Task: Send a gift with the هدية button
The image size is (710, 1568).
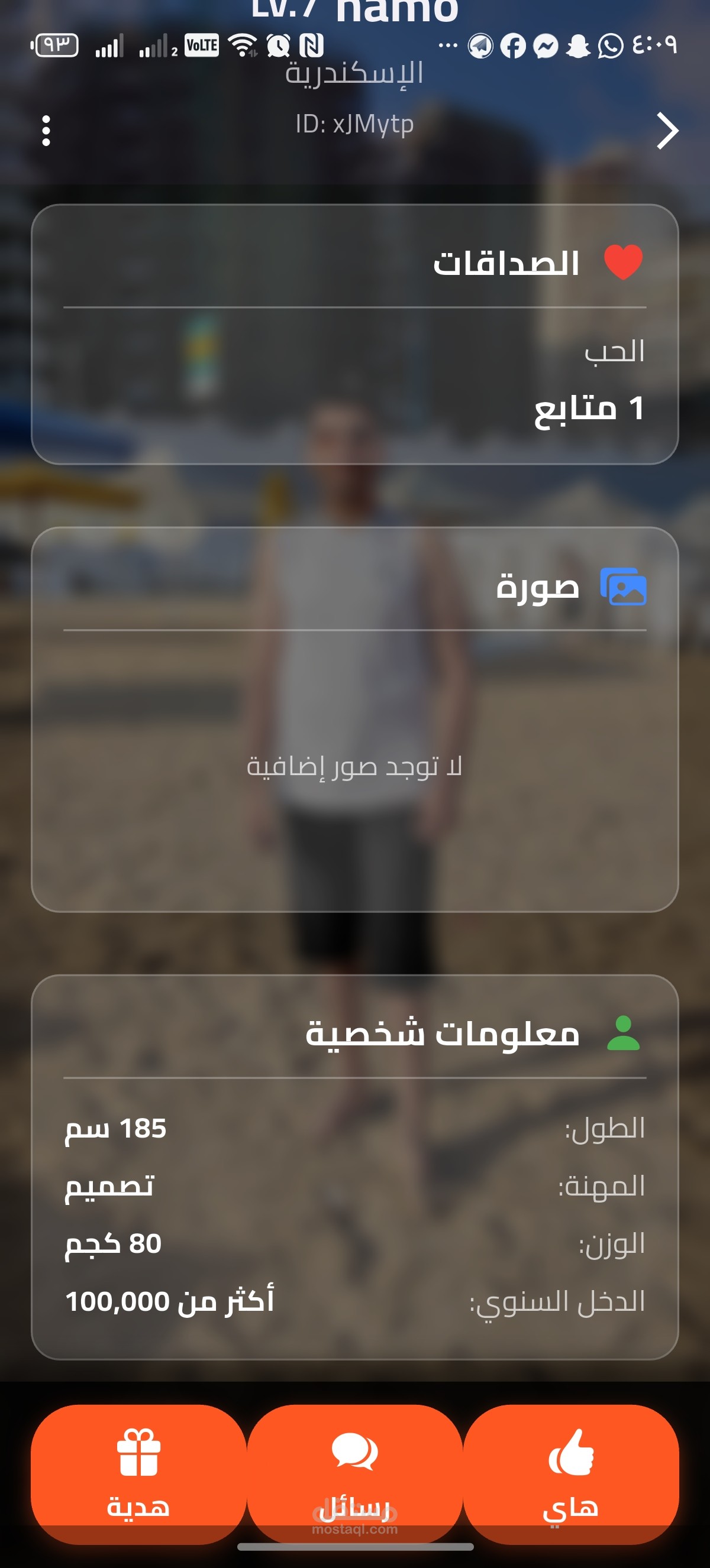Action: click(139, 1473)
